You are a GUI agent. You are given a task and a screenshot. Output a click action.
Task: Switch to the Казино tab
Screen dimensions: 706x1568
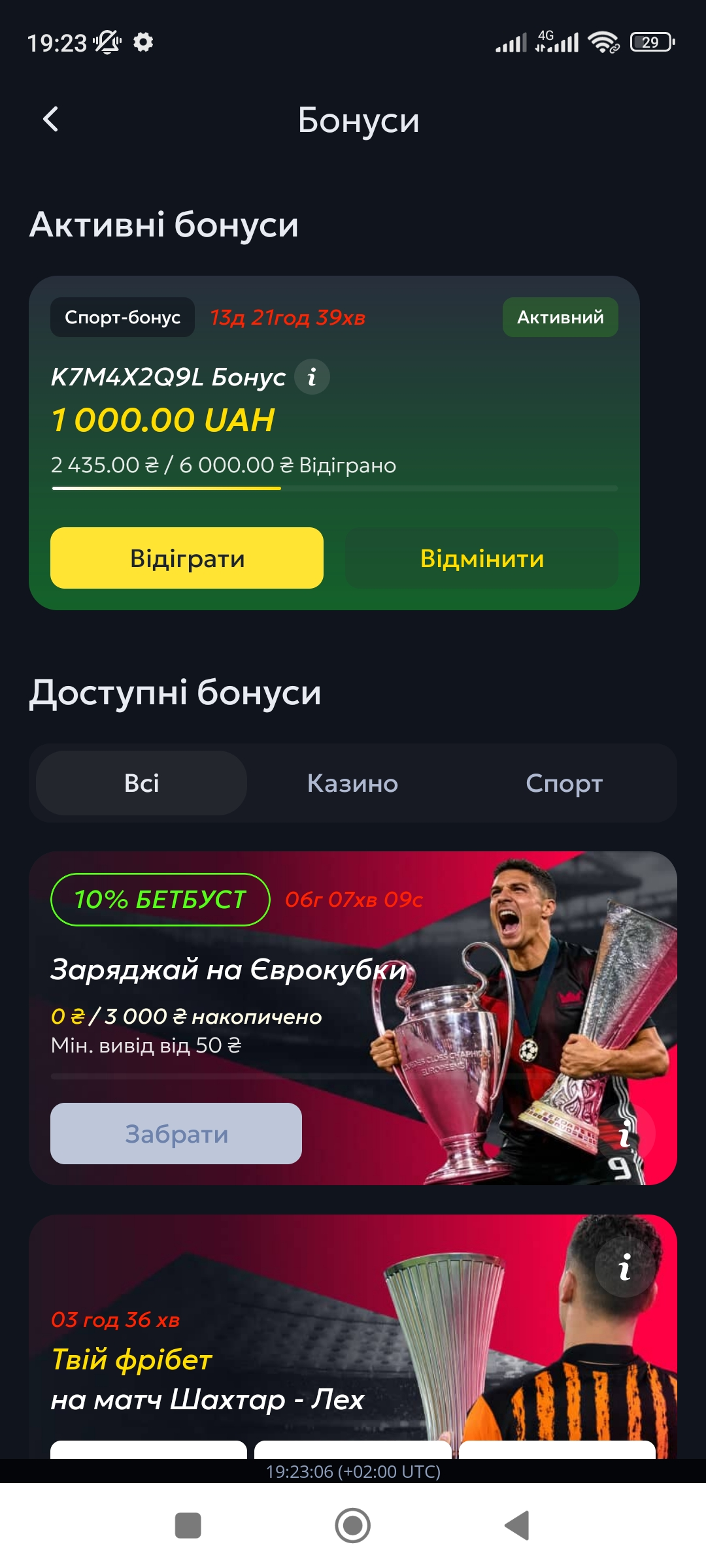352,783
